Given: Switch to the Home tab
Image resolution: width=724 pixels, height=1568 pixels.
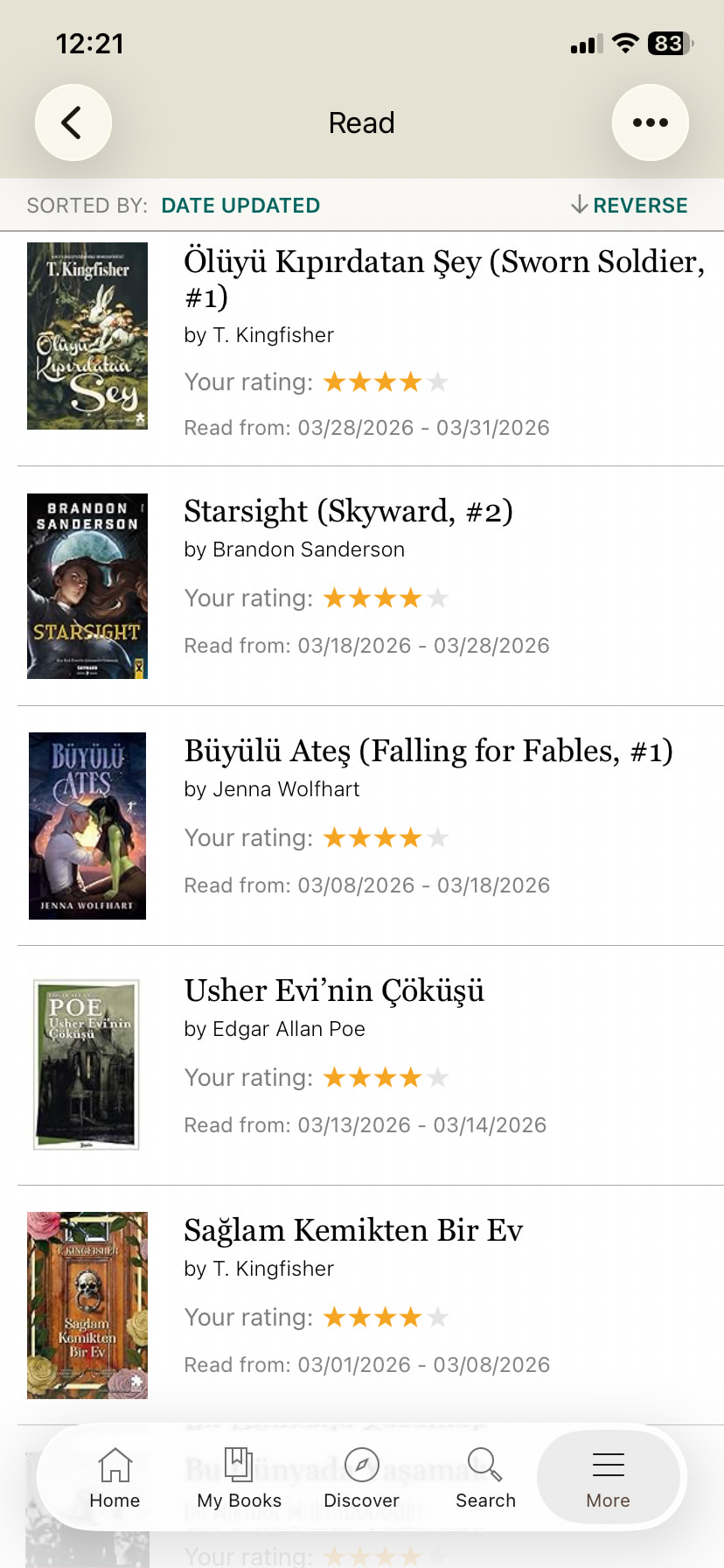Looking at the screenshot, I should [x=115, y=1478].
